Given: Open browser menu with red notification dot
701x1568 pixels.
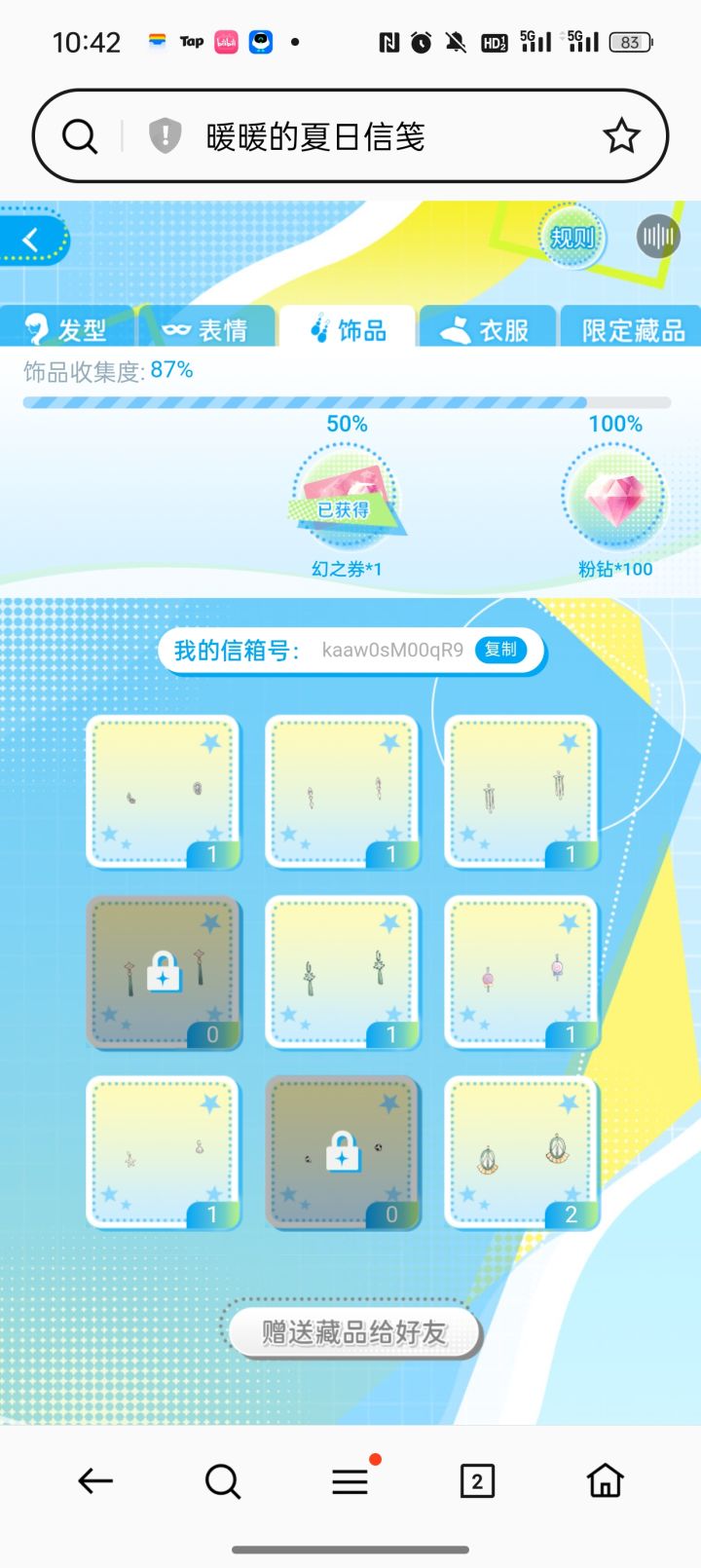Looking at the screenshot, I should pyautogui.click(x=350, y=1481).
